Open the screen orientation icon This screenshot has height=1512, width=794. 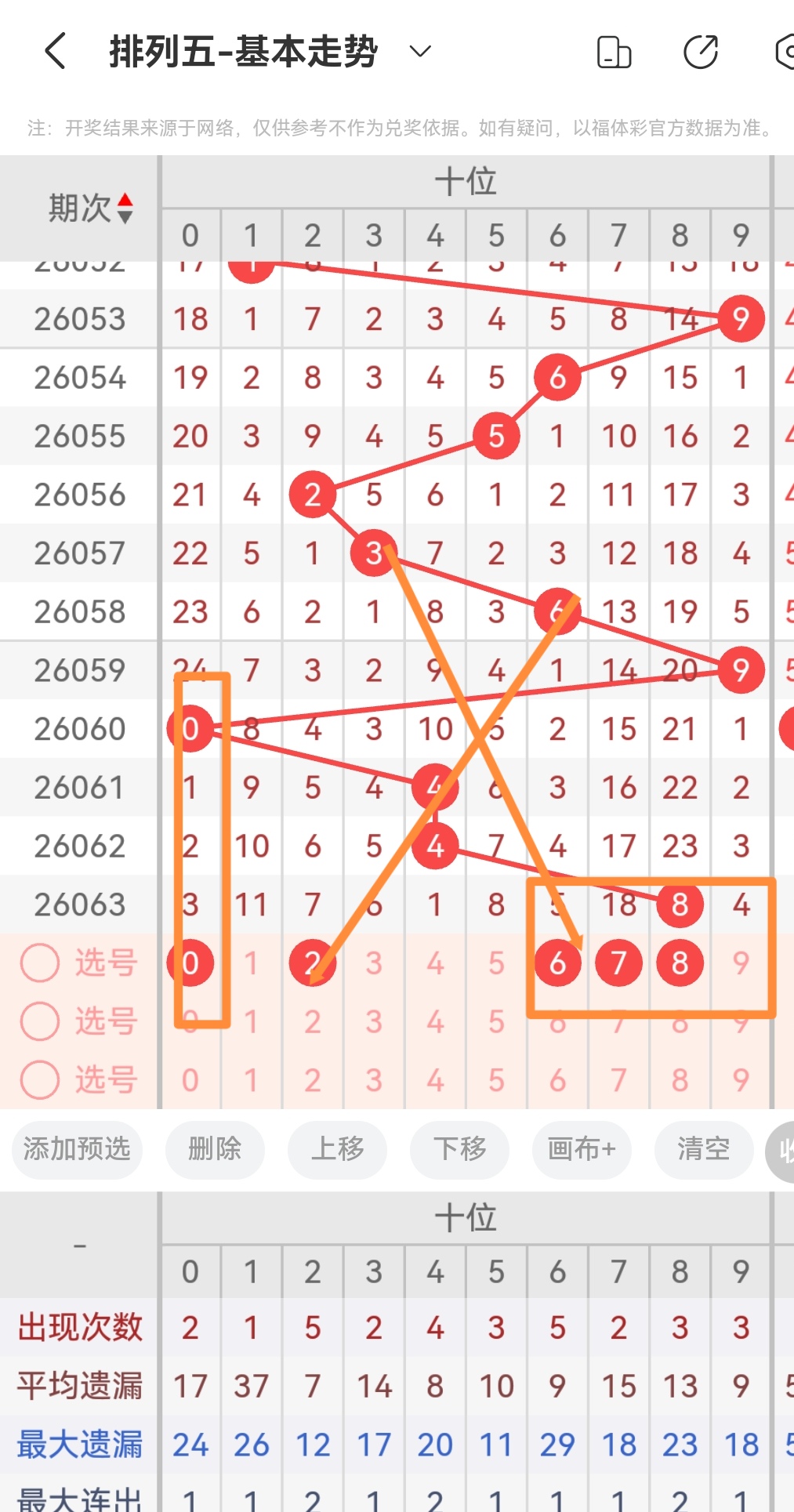pos(614,53)
